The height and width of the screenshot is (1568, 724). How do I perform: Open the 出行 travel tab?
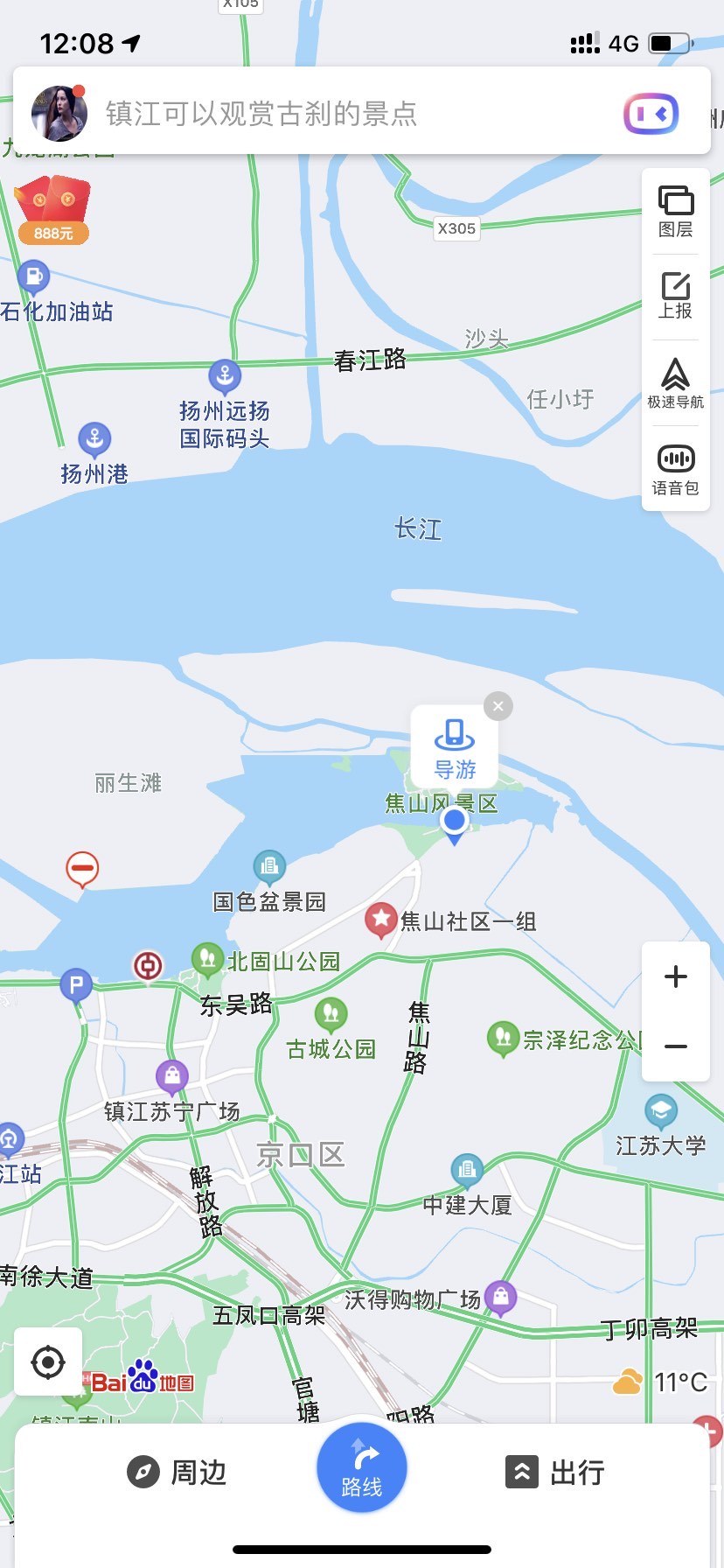coord(556,1472)
